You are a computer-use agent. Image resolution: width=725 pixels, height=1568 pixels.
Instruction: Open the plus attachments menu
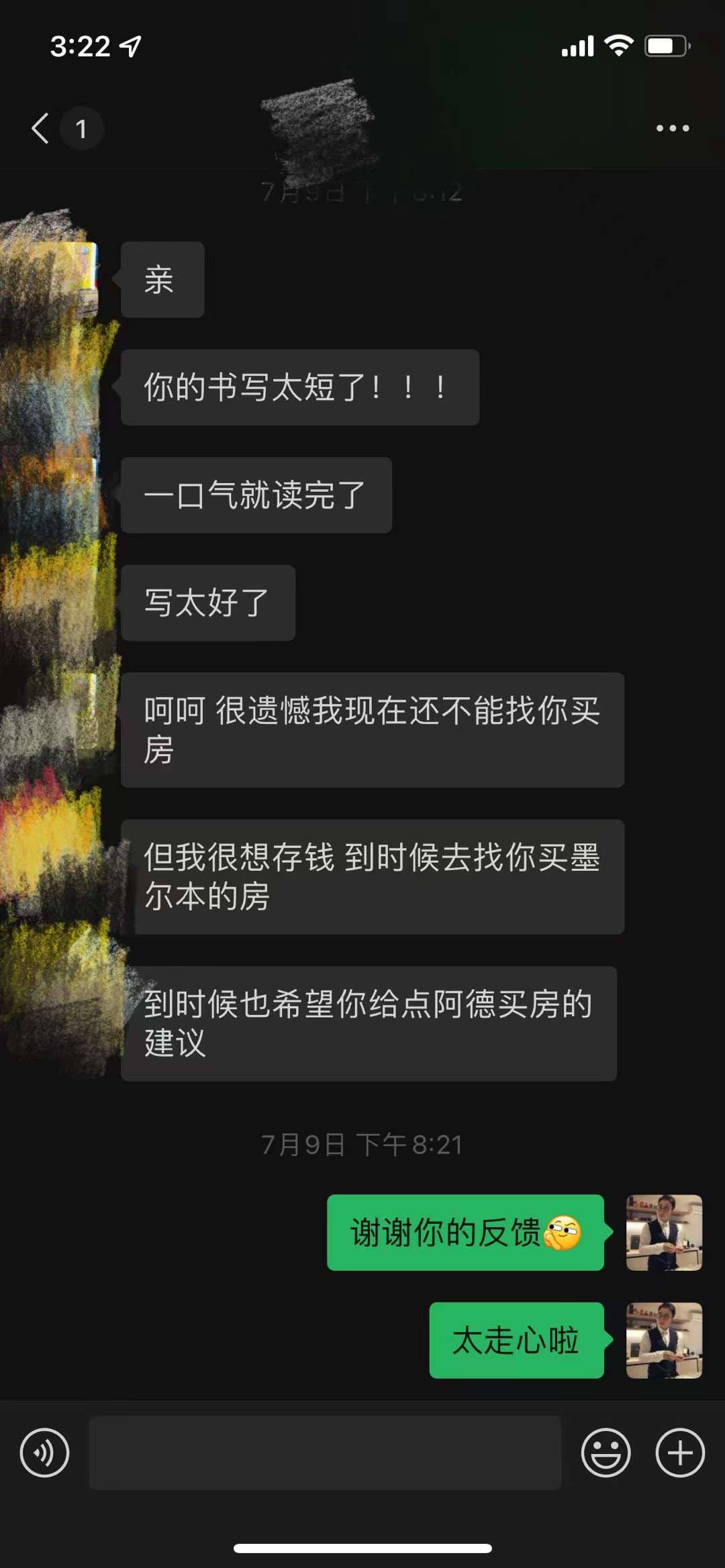(679, 1453)
